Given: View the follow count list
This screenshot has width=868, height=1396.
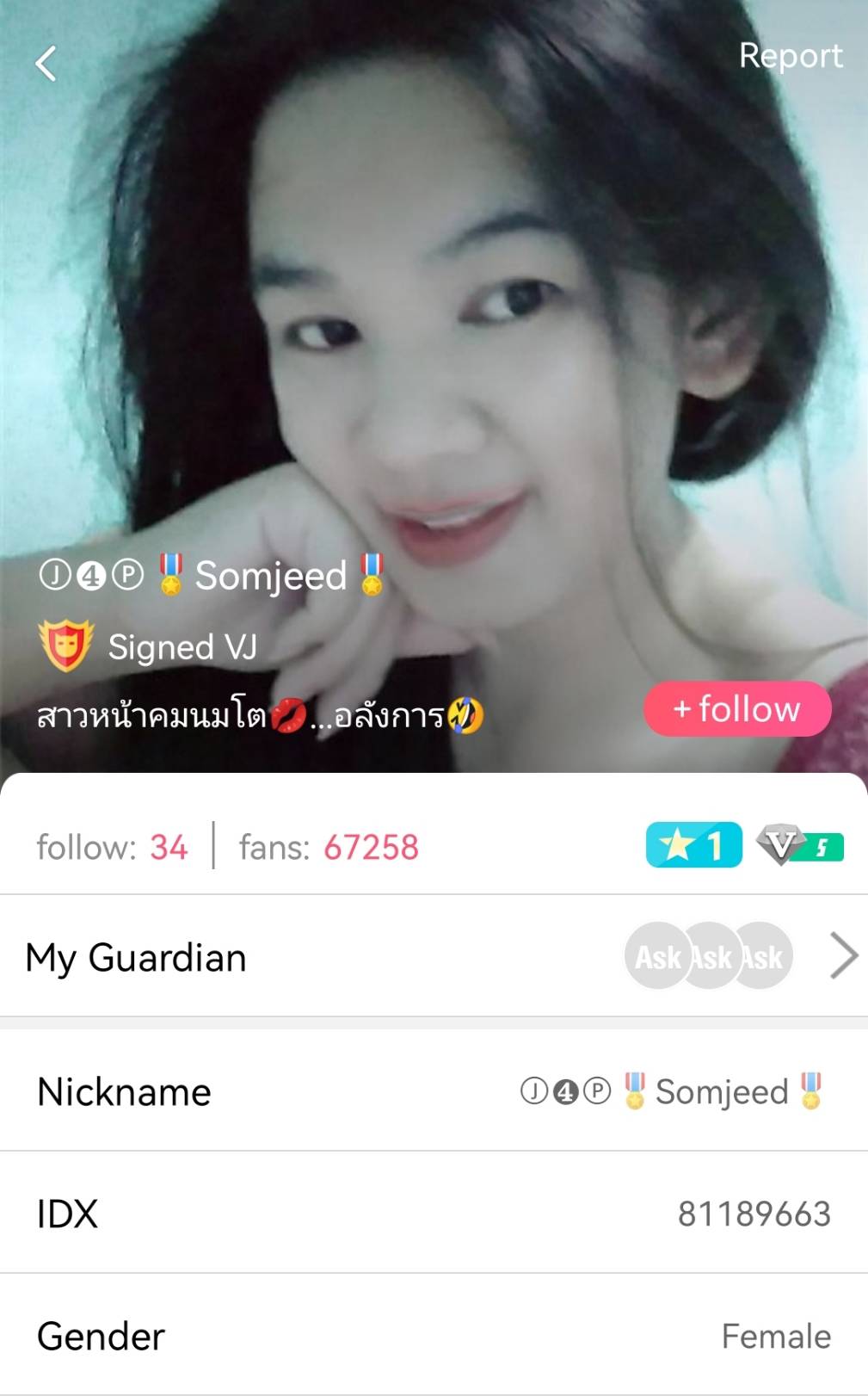Looking at the screenshot, I should coord(112,847).
